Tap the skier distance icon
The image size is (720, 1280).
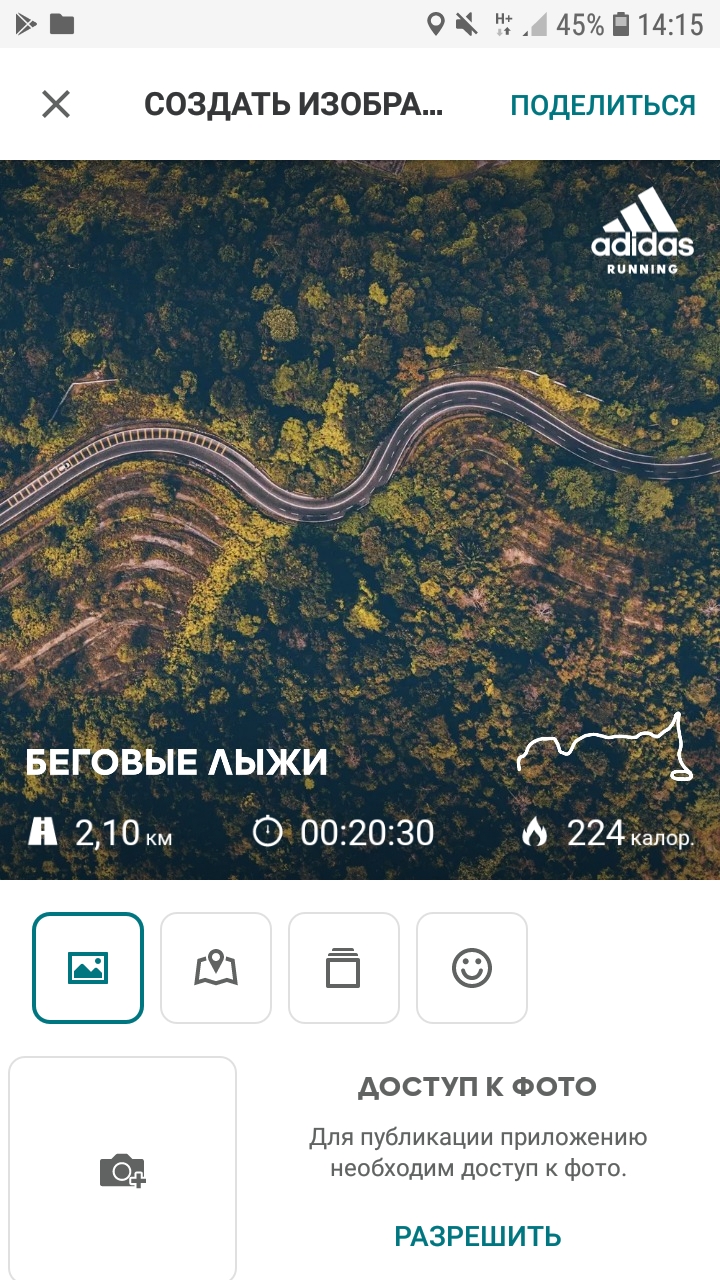click(42, 831)
